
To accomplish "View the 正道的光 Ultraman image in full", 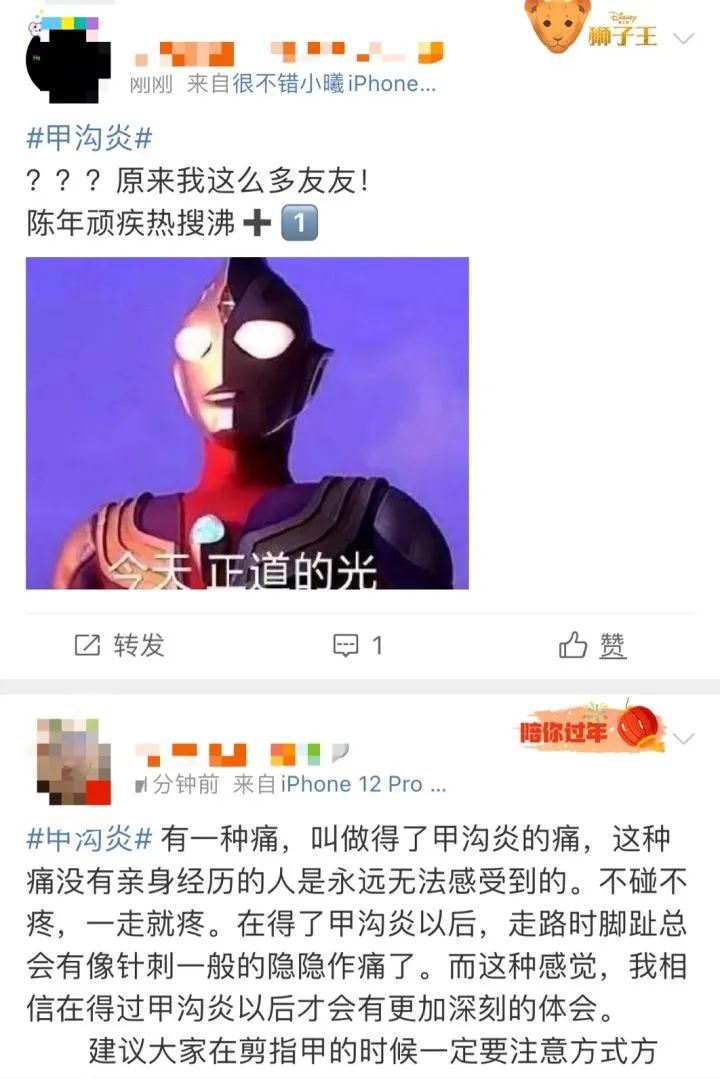I will pos(247,423).
